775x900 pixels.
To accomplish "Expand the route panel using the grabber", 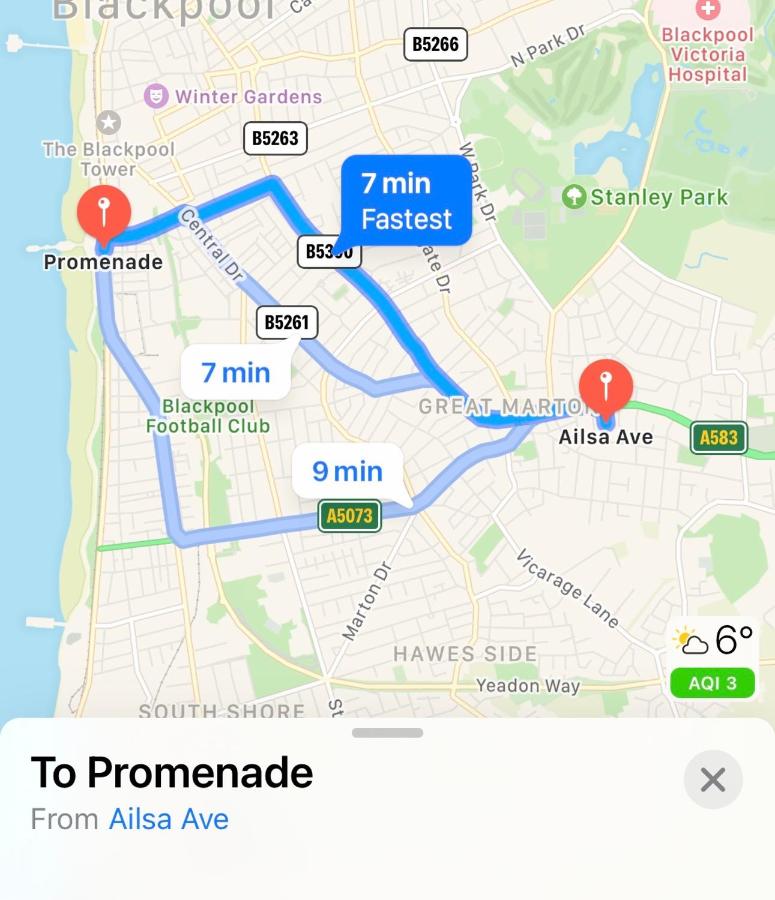I will pos(388,733).
